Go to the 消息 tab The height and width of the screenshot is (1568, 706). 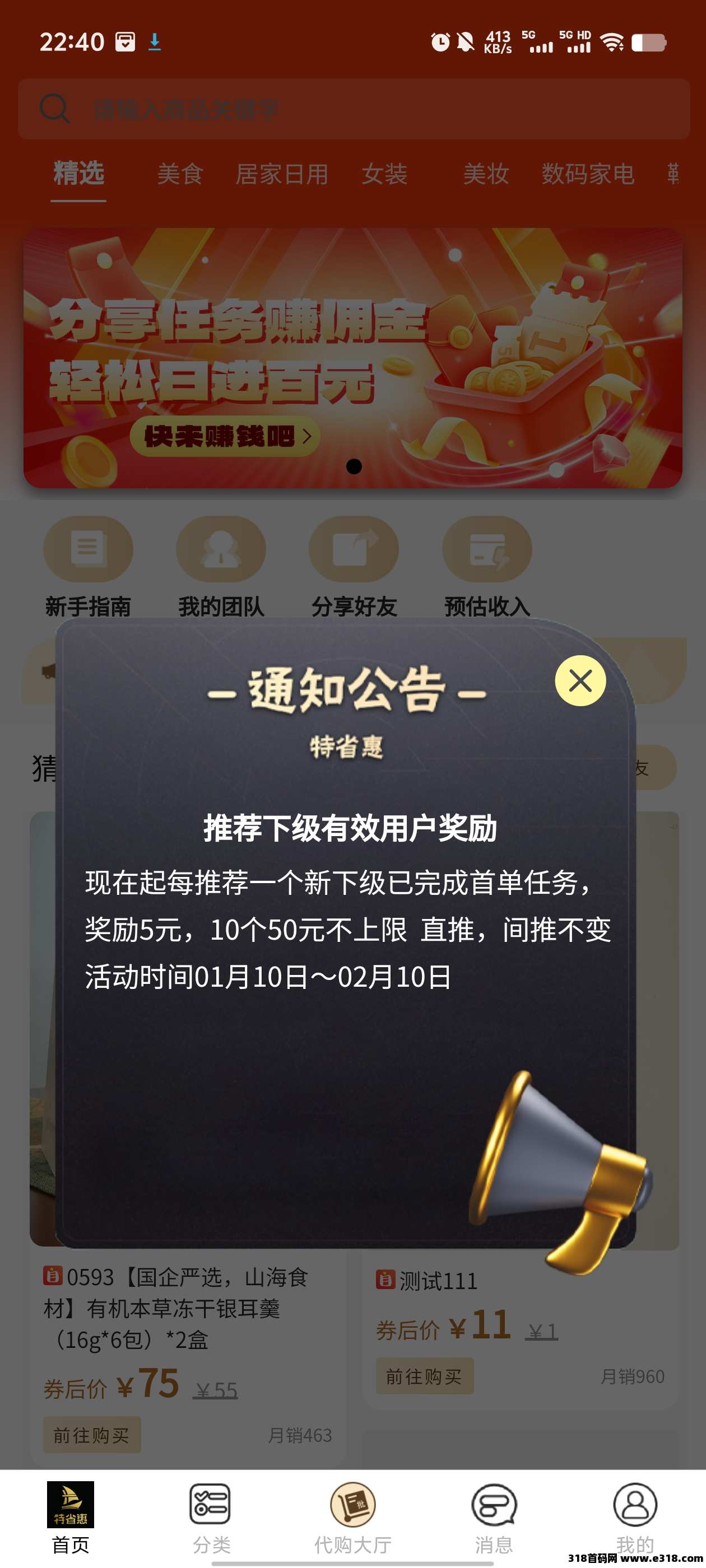[x=494, y=1518]
